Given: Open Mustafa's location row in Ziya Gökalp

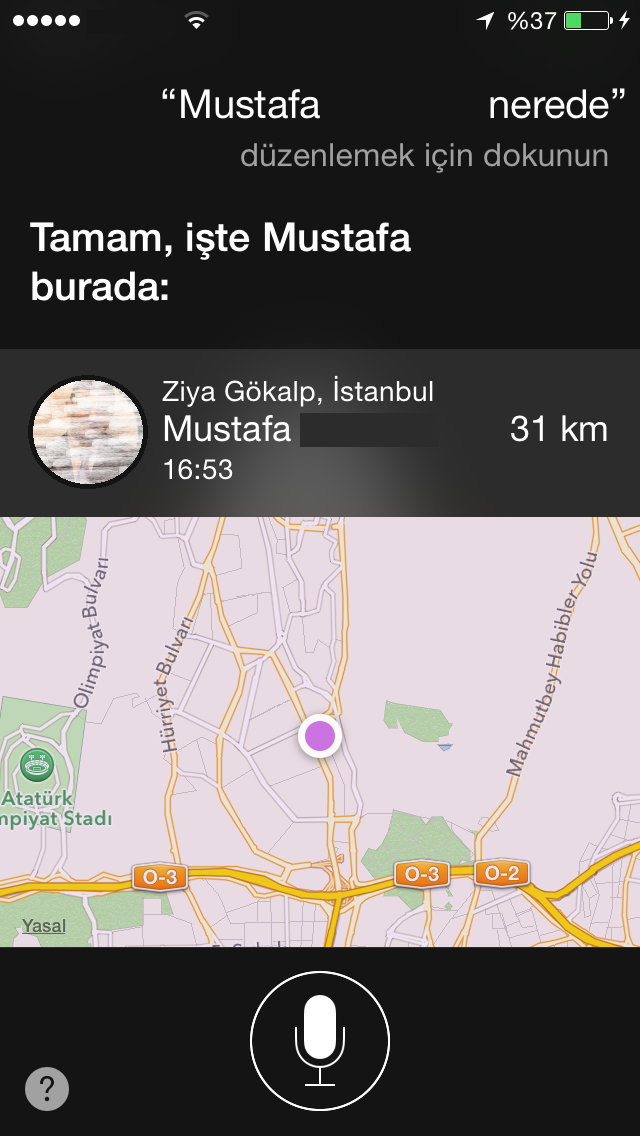Looking at the screenshot, I should [x=320, y=431].
